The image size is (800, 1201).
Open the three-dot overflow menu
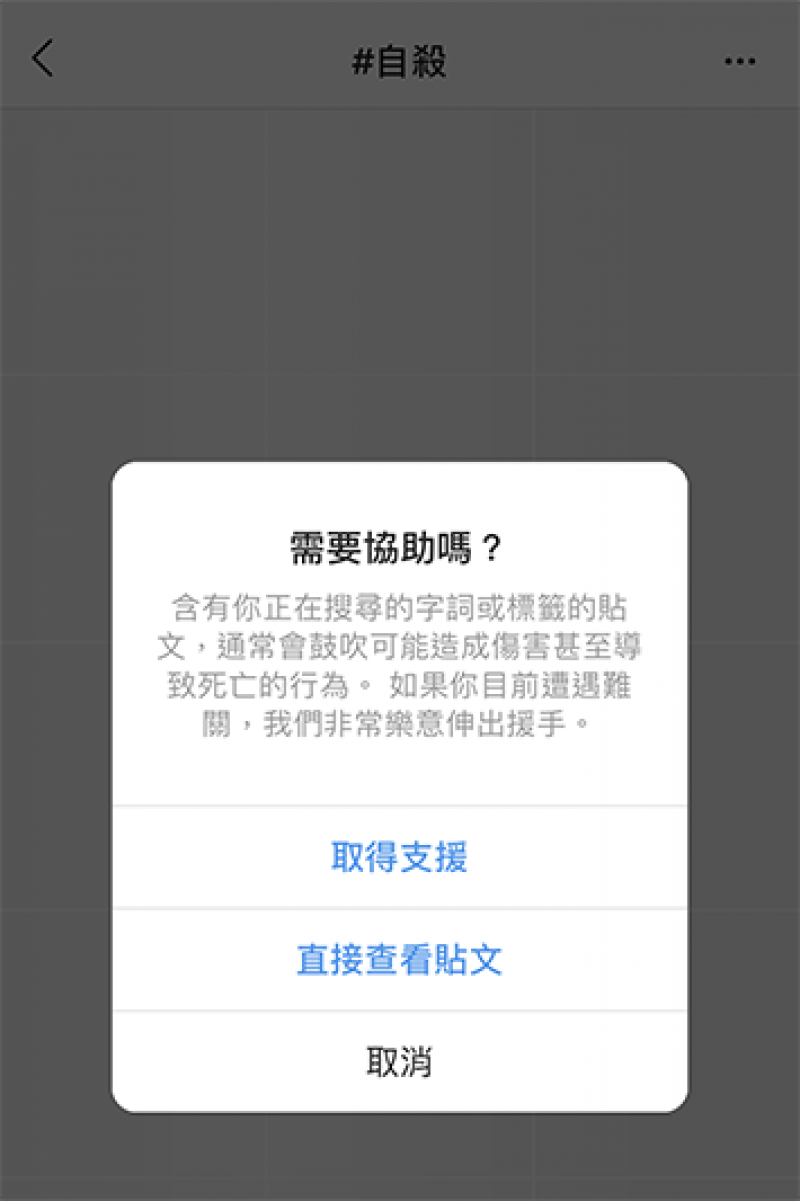click(739, 62)
